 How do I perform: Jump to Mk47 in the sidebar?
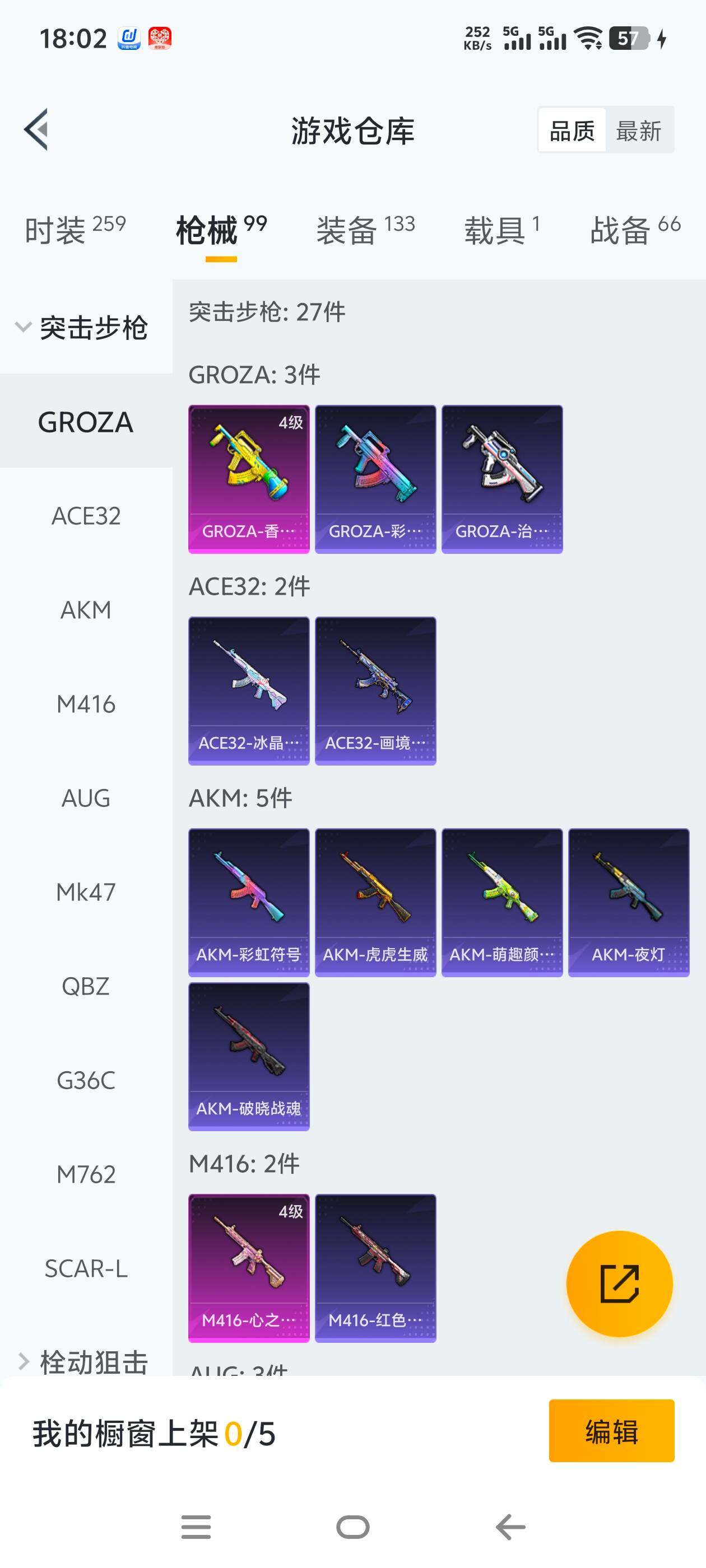pos(86,892)
